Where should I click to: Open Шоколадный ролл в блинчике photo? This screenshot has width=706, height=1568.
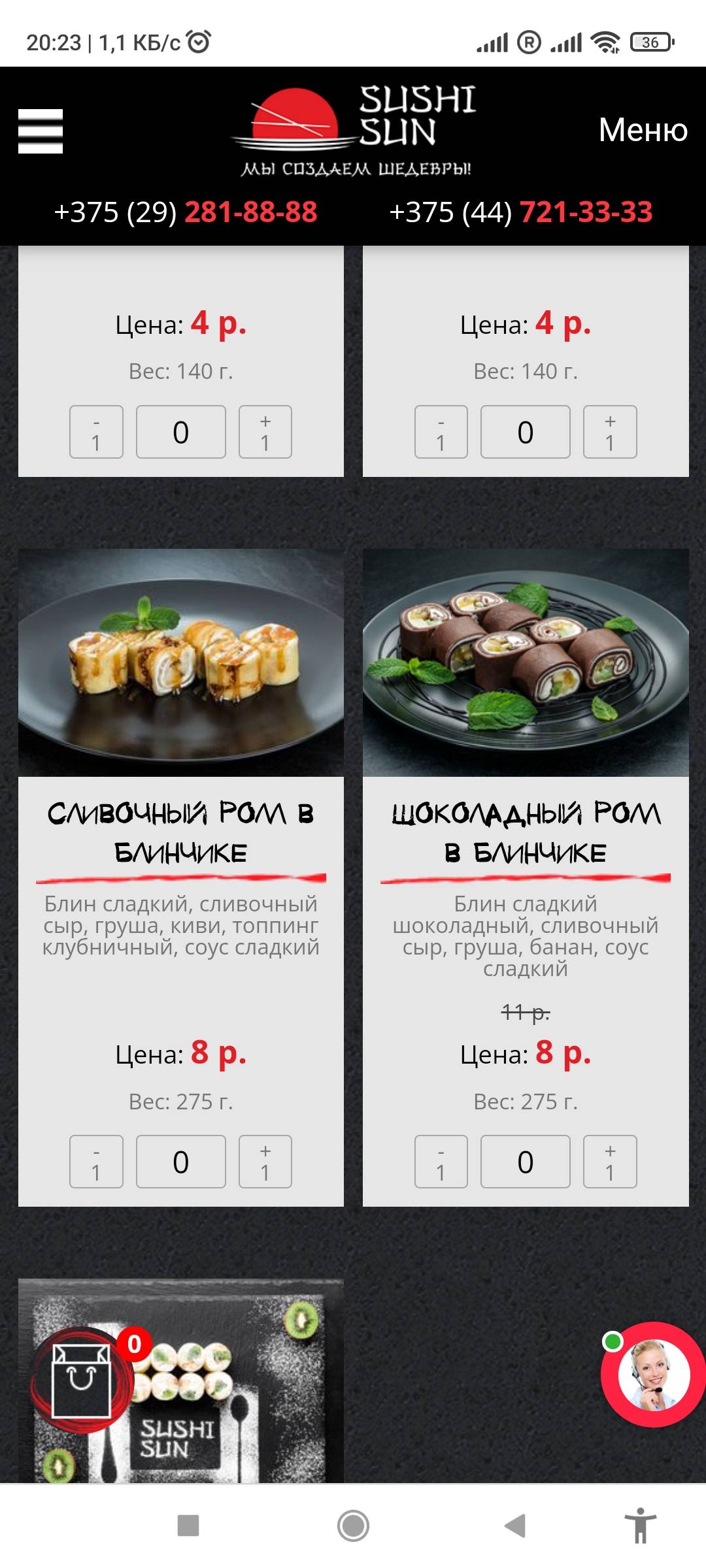coord(526,662)
